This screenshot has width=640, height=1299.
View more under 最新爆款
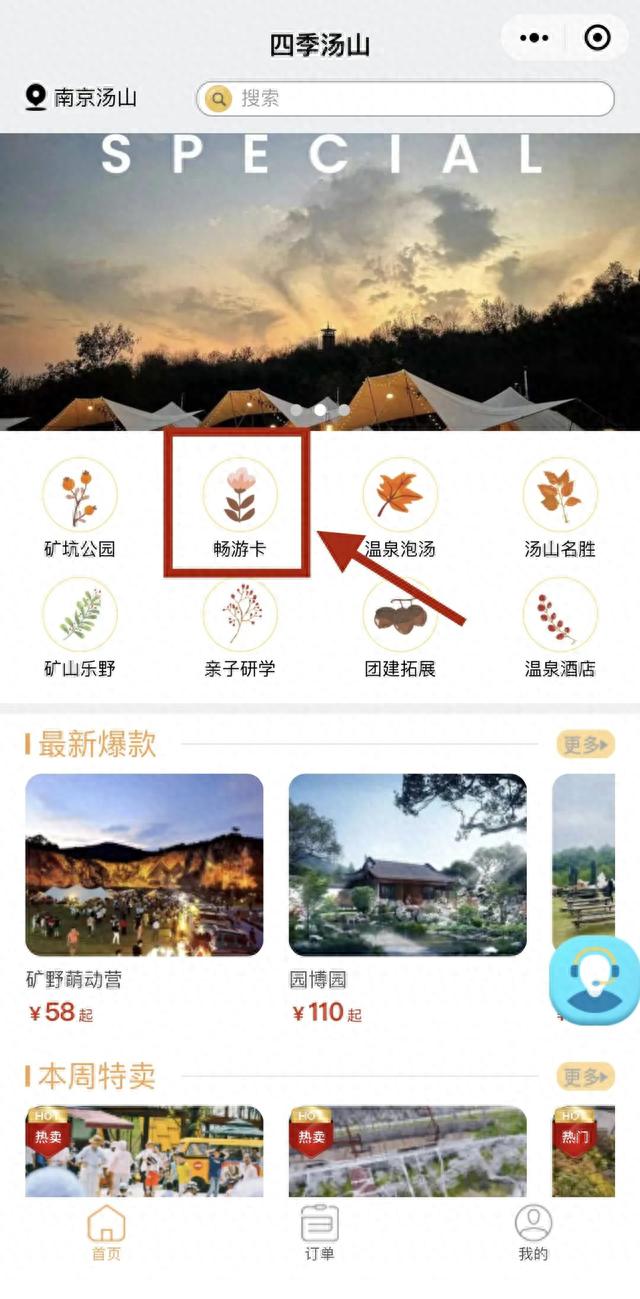[585, 744]
